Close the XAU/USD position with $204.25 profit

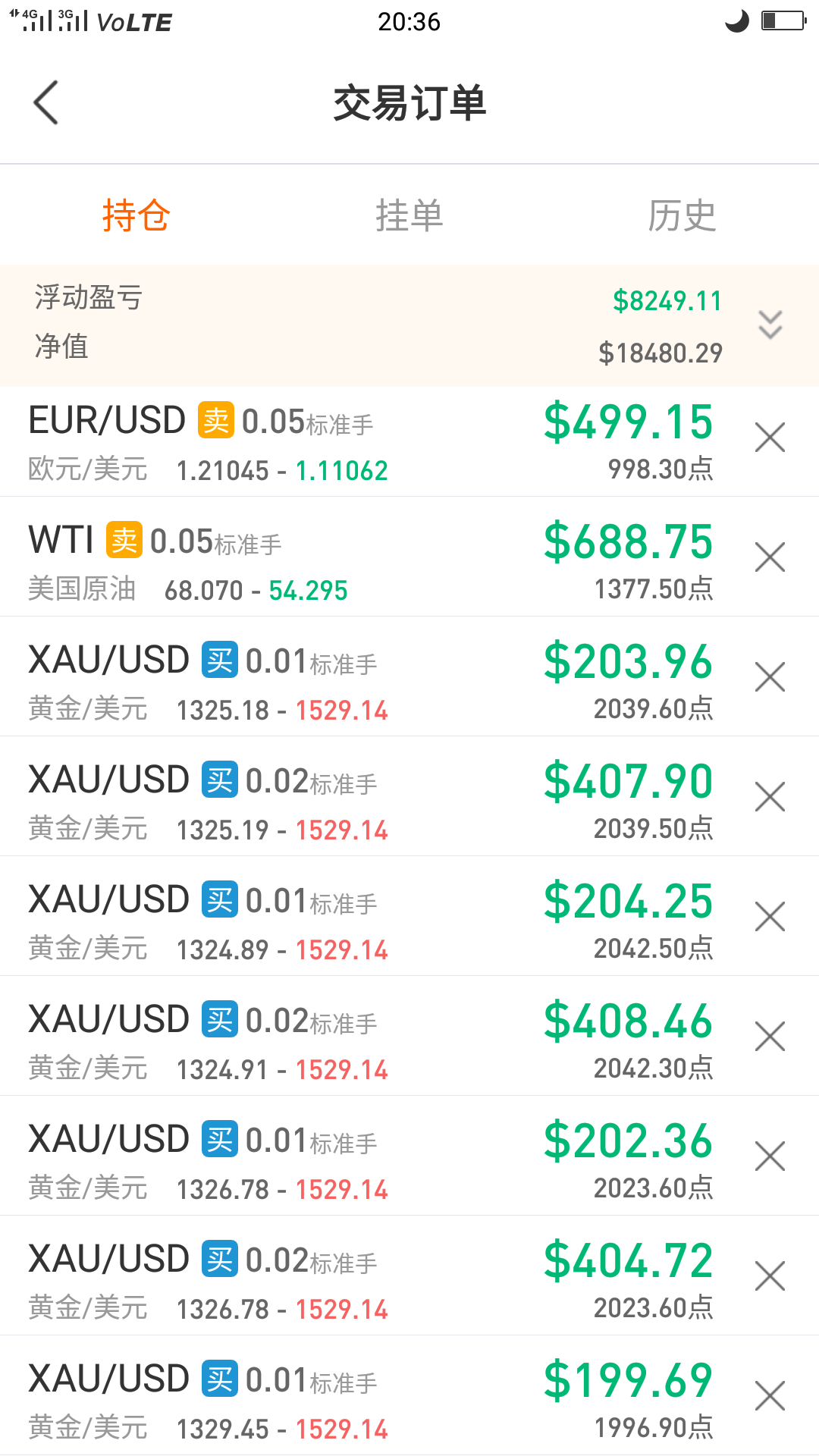(770, 917)
